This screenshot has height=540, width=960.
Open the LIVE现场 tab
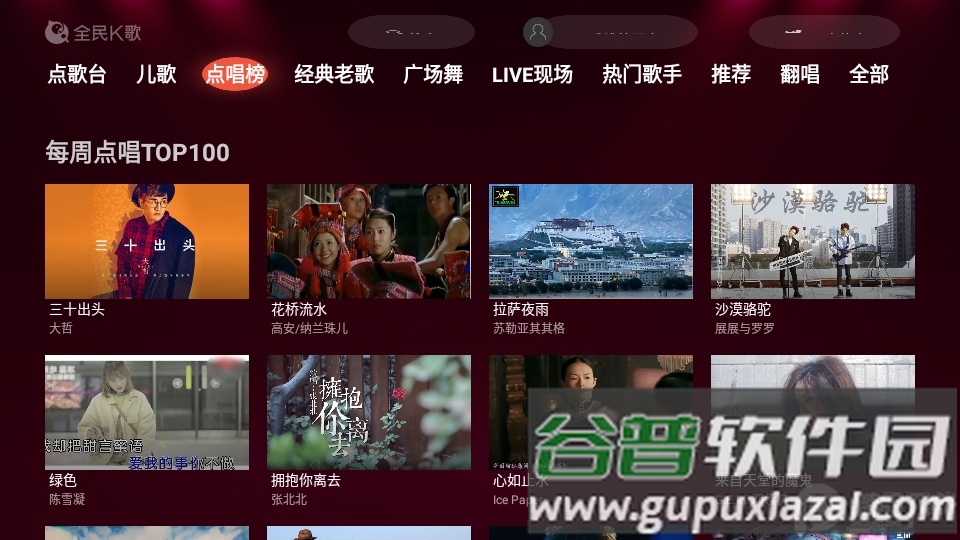pos(532,74)
